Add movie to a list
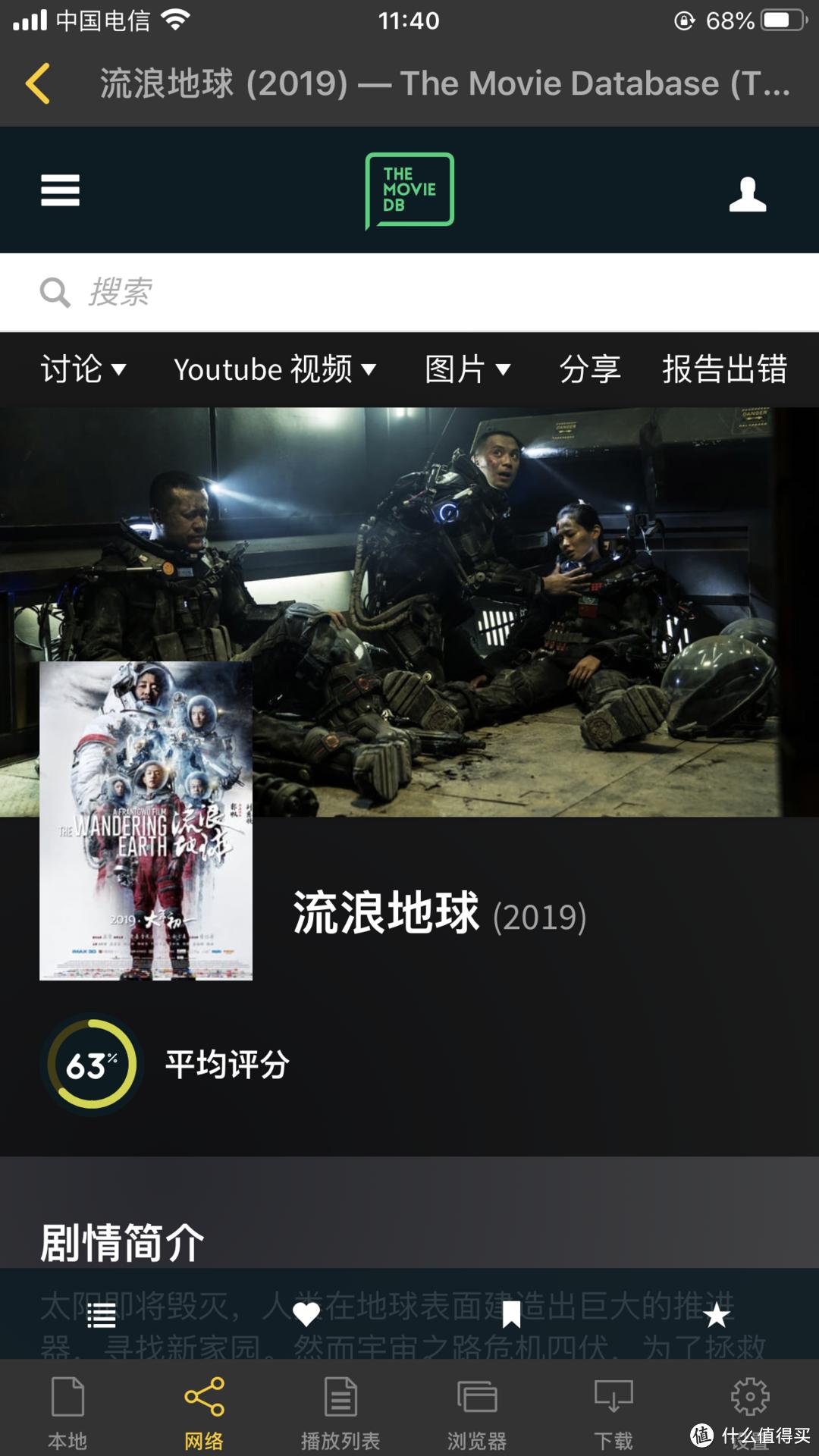The width and height of the screenshot is (819, 1456). (x=102, y=1315)
